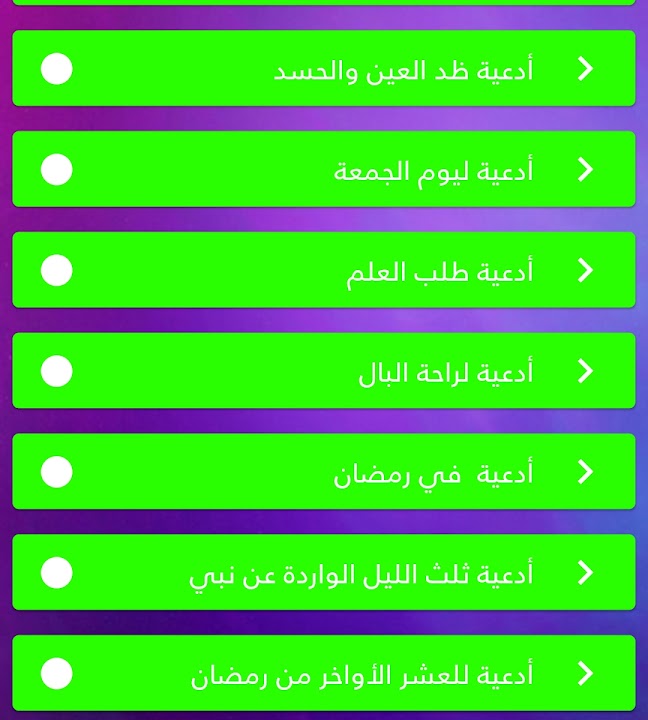Open أدعية للعشر الأواخر من رمضان
Screen dimensions: 648x720
coord(324,674)
